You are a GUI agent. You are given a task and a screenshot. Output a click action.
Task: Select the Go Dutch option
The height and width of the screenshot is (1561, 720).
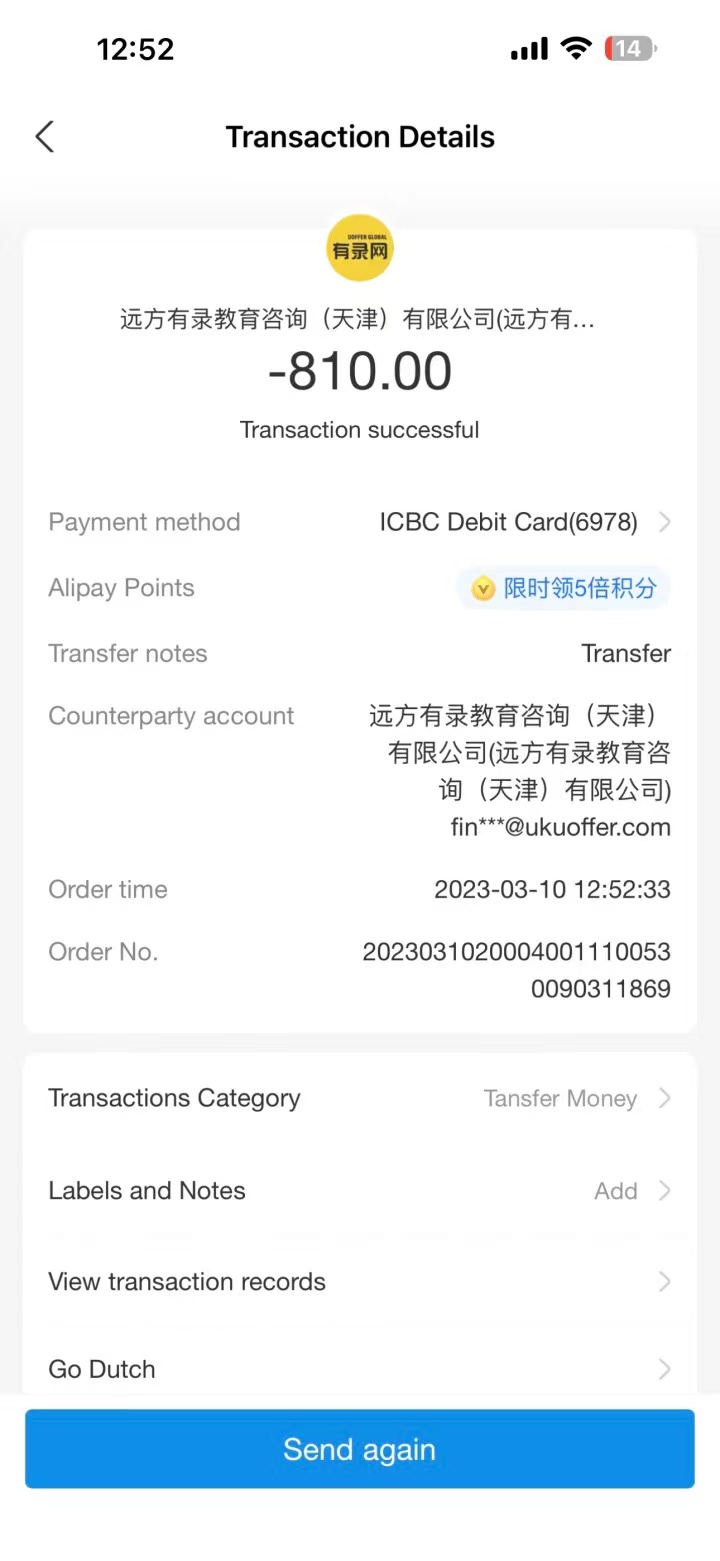pos(360,1368)
